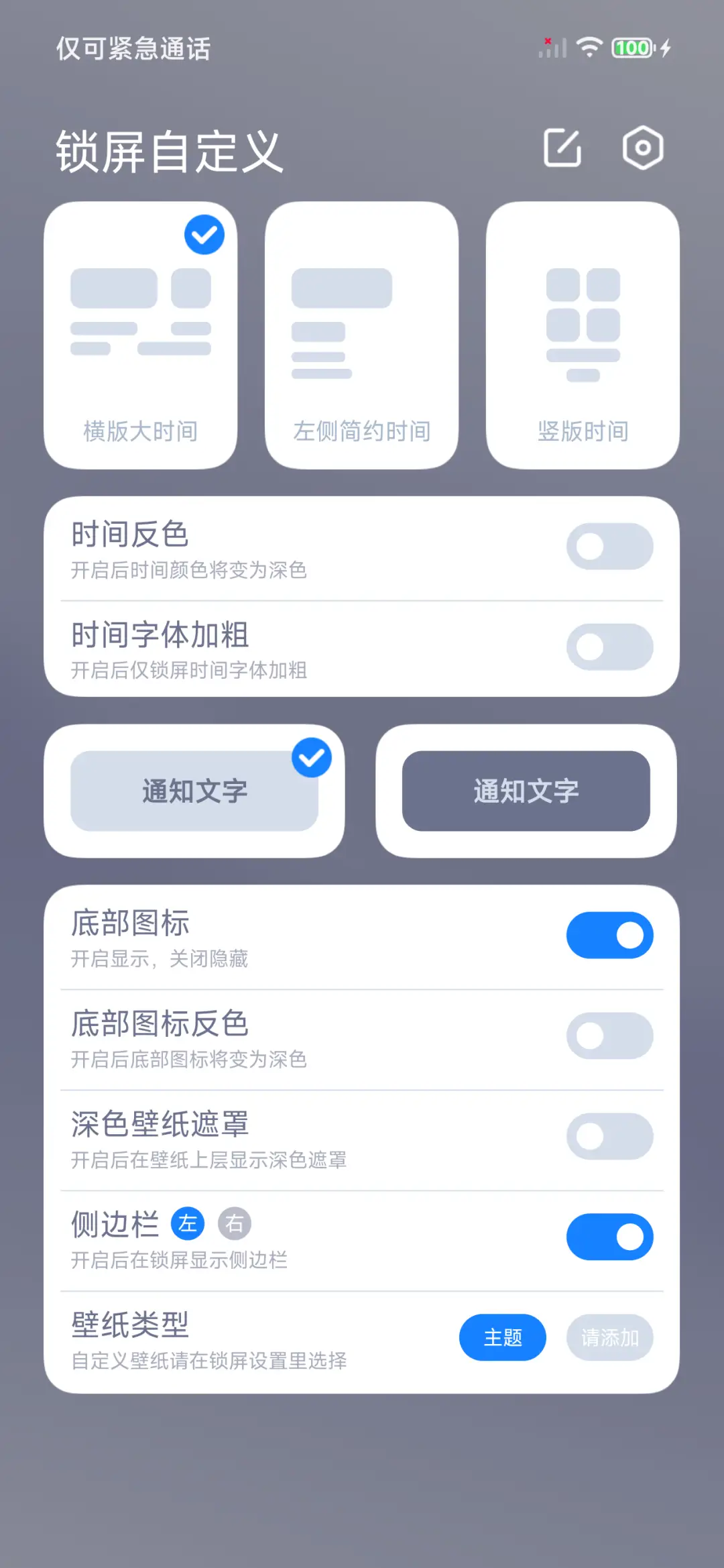Enable 时间反色 toggle
This screenshot has height=1568, width=724.
[x=610, y=547]
